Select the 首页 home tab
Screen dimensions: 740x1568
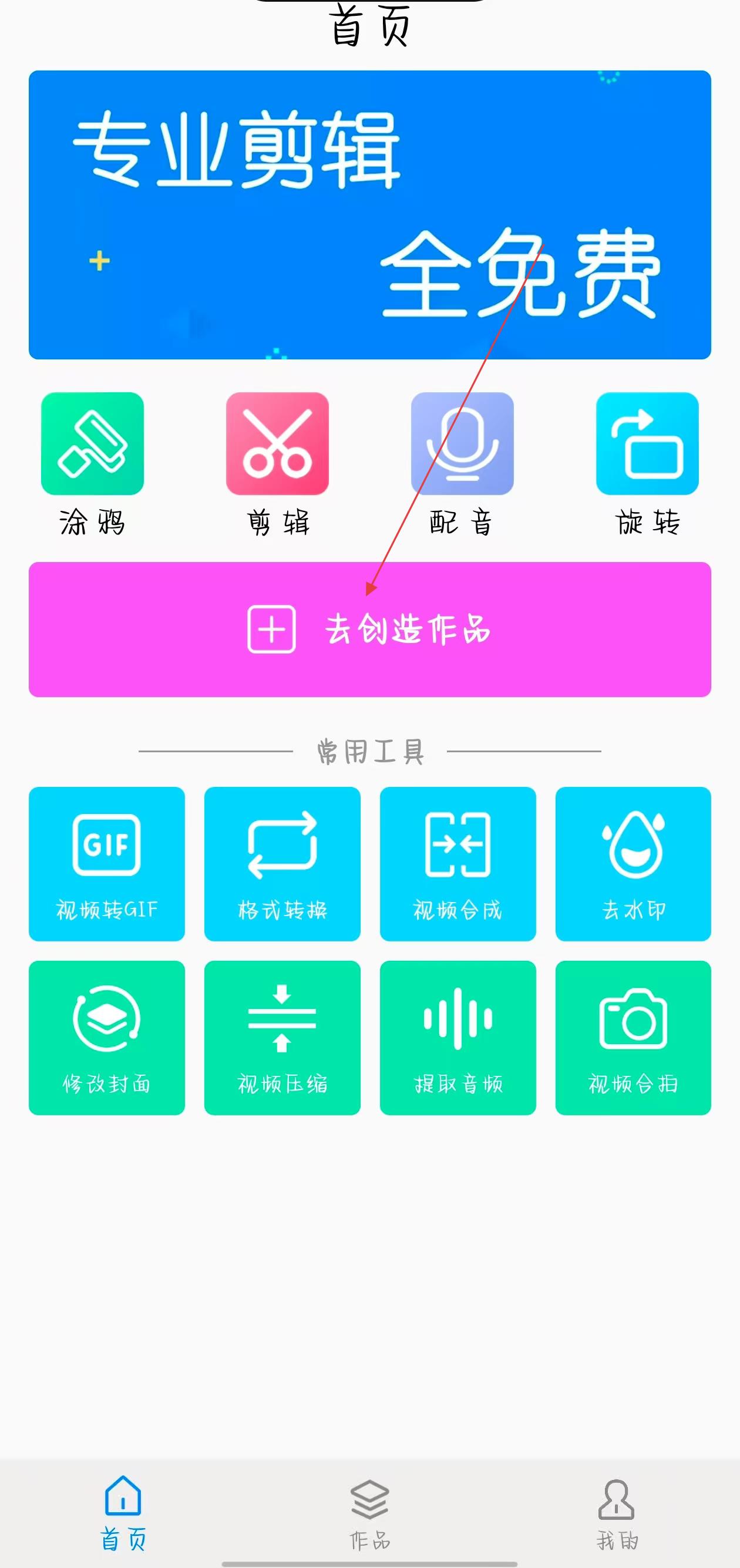(123, 1513)
